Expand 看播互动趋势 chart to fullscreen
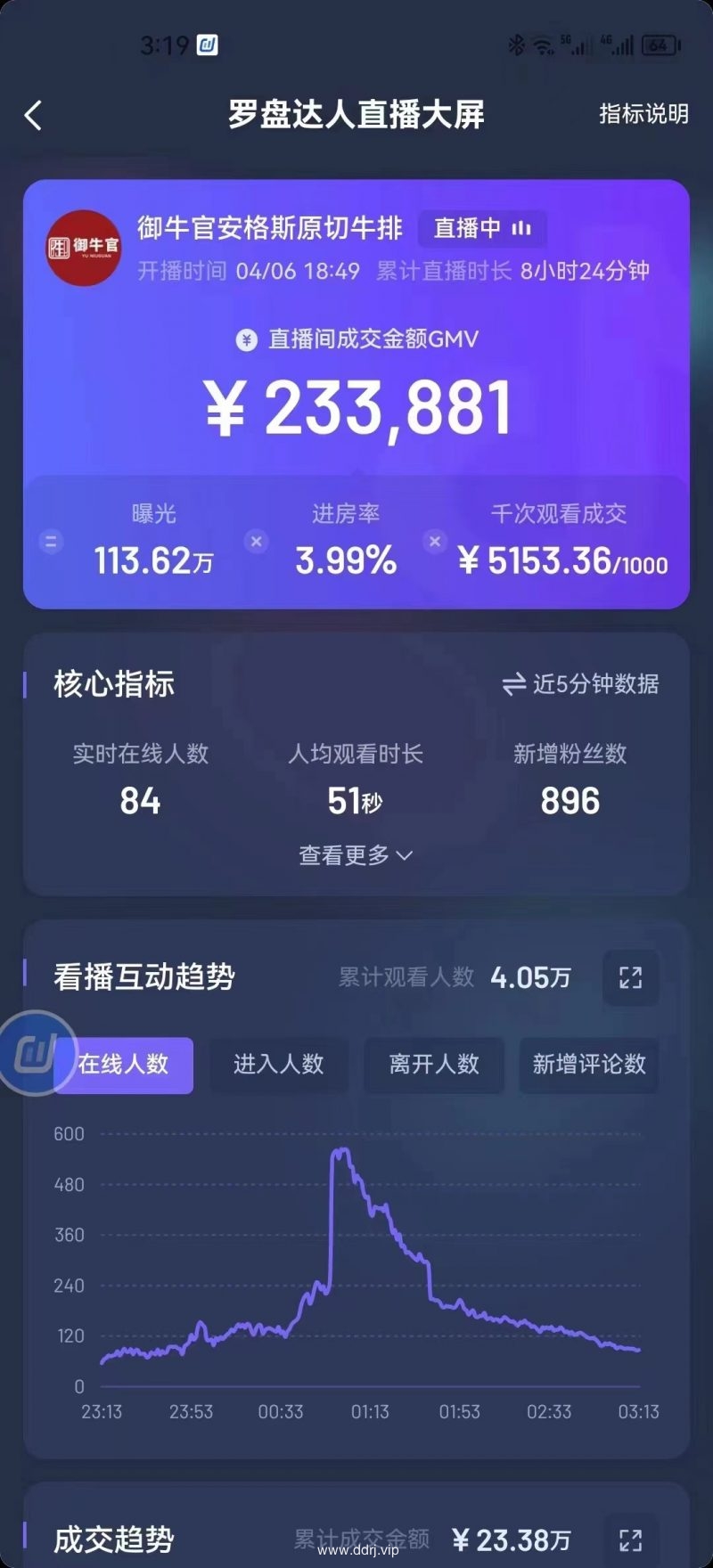Image resolution: width=713 pixels, height=1568 pixels. pos(631,977)
